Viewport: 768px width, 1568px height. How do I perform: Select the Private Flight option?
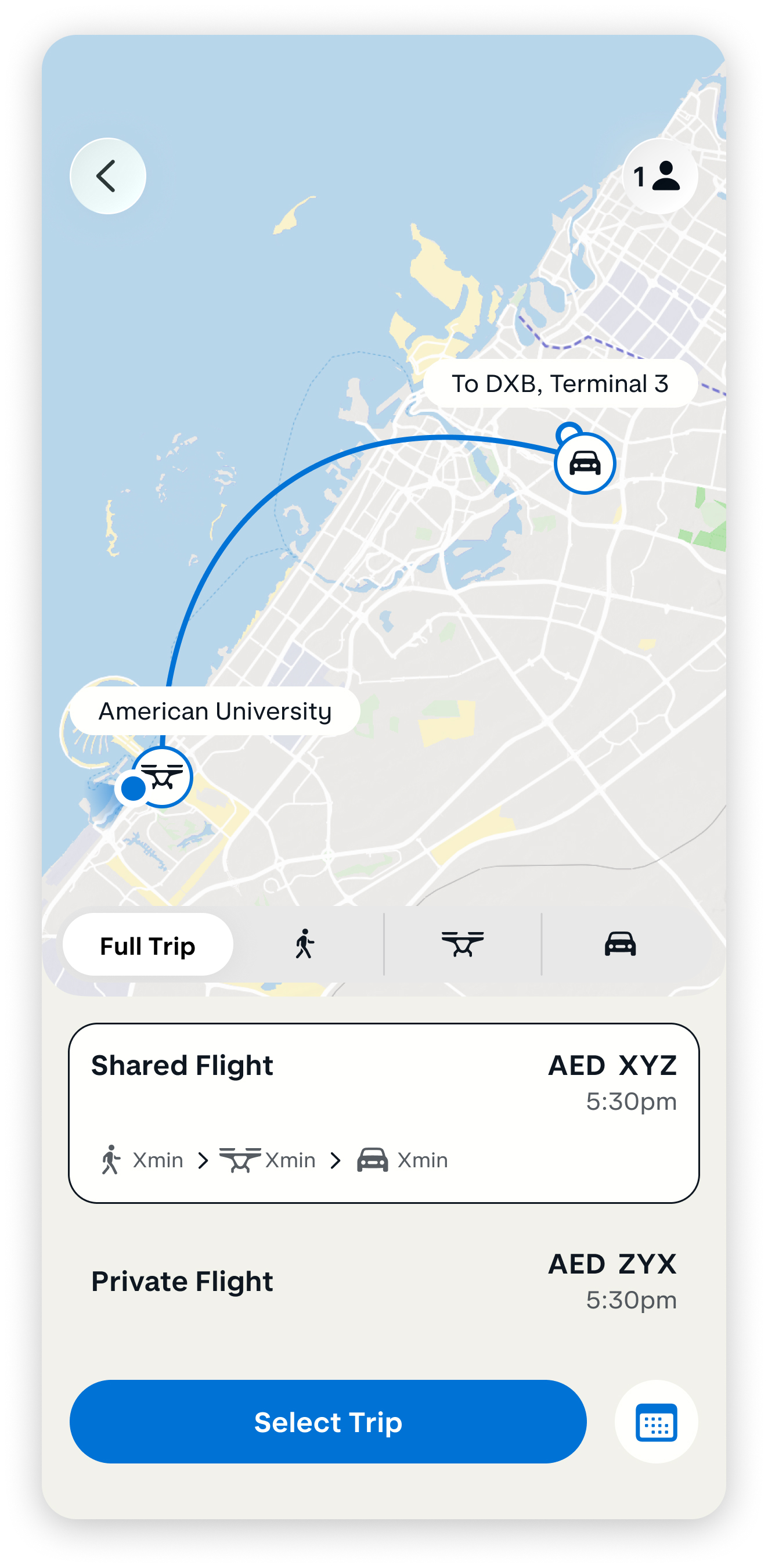coord(182,1280)
